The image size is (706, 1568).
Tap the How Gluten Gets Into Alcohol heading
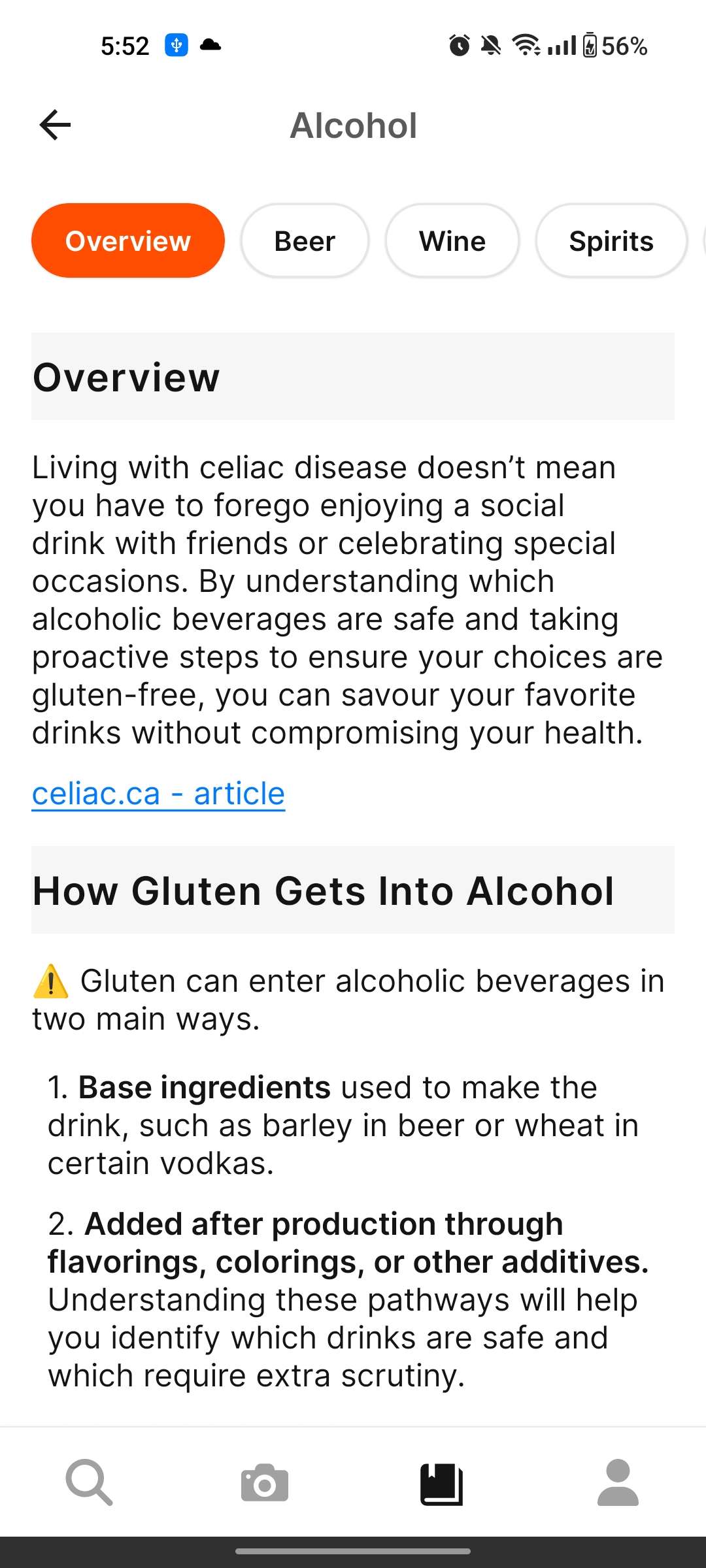(324, 890)
